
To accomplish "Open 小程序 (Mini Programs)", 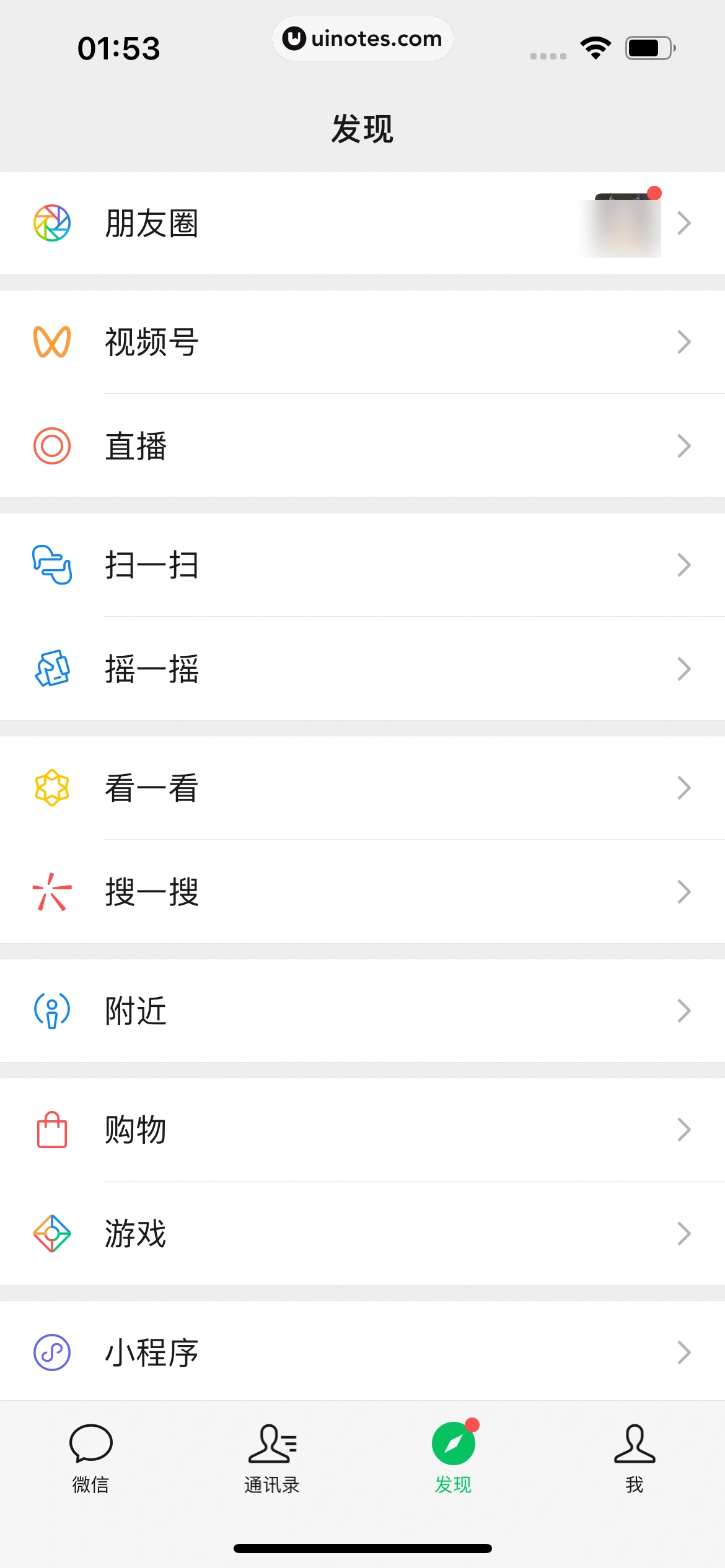I will coord(152,1352).
